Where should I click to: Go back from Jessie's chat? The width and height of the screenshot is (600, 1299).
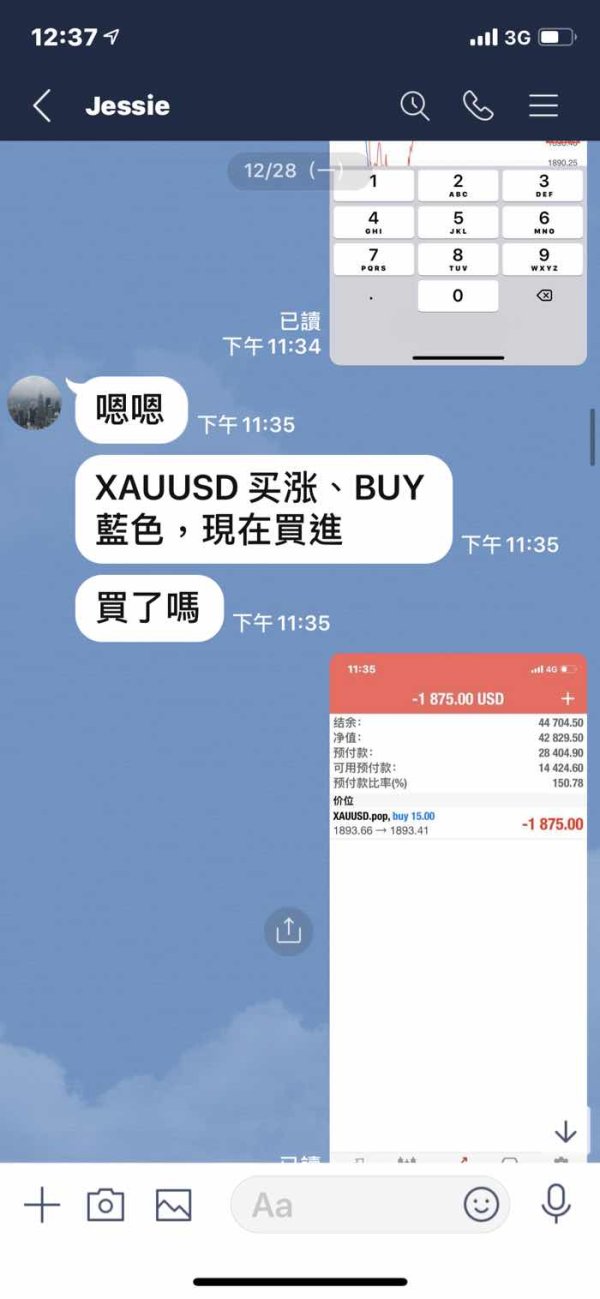(42, 106)
